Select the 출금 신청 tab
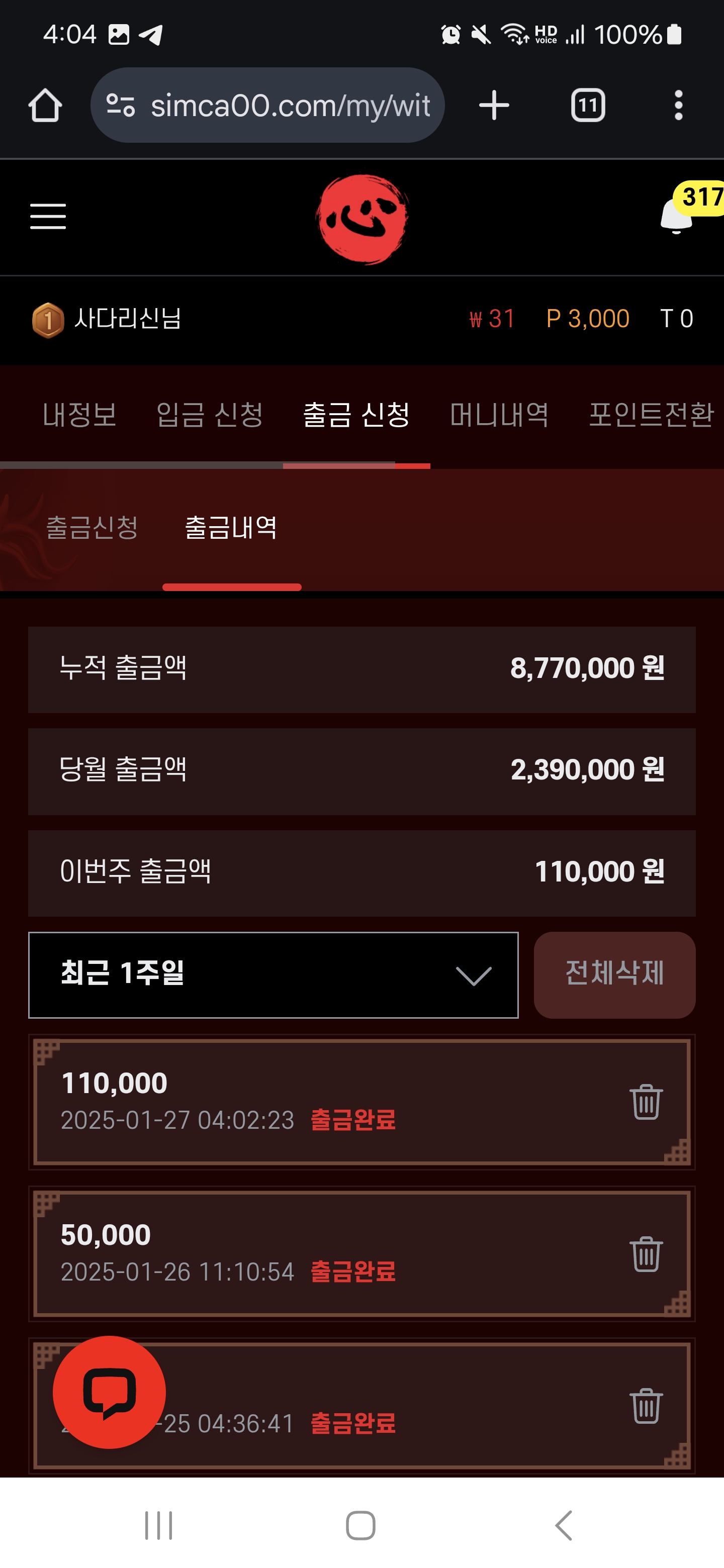Image resolution: width=724 pixels, height=1568 pixels. coord(356,415)
